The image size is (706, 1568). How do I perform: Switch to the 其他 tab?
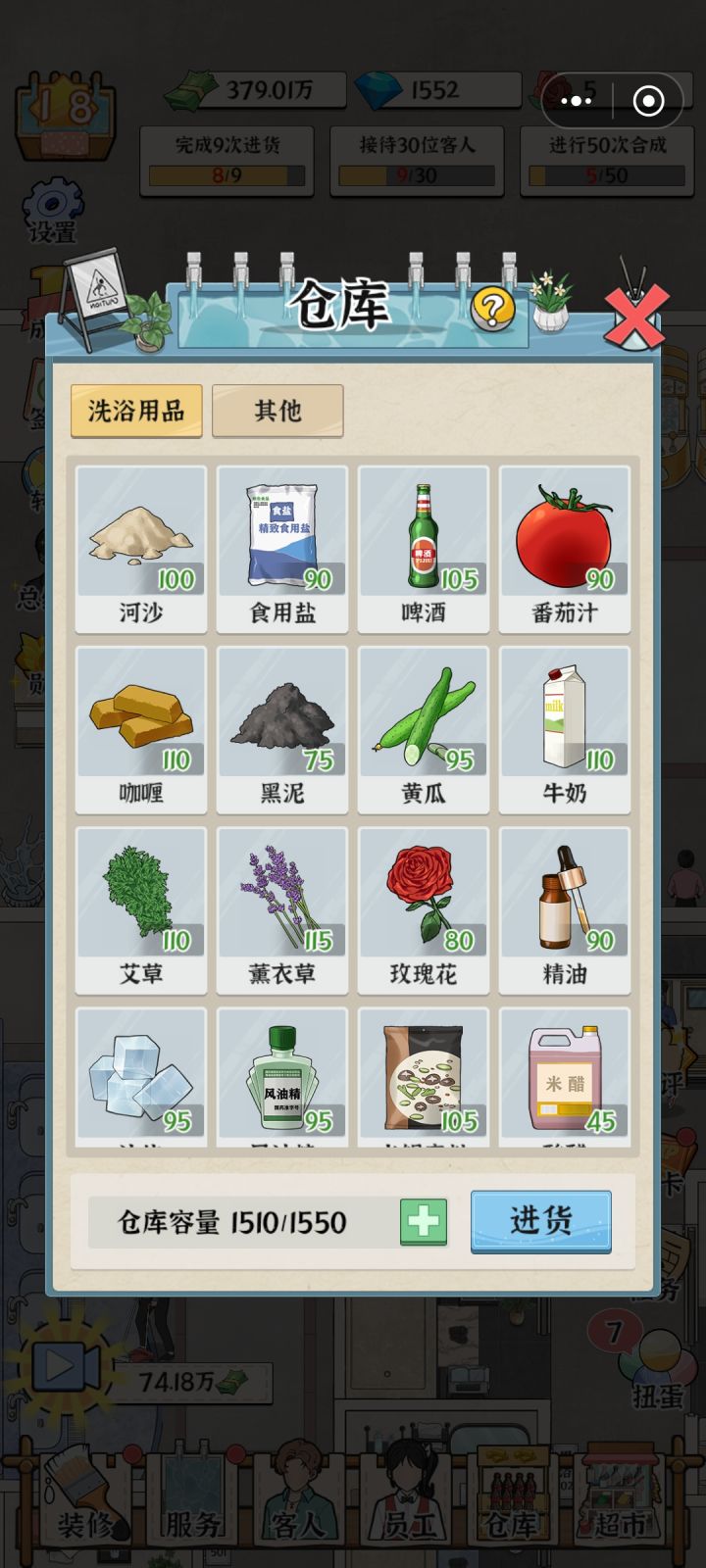point(277,411)
